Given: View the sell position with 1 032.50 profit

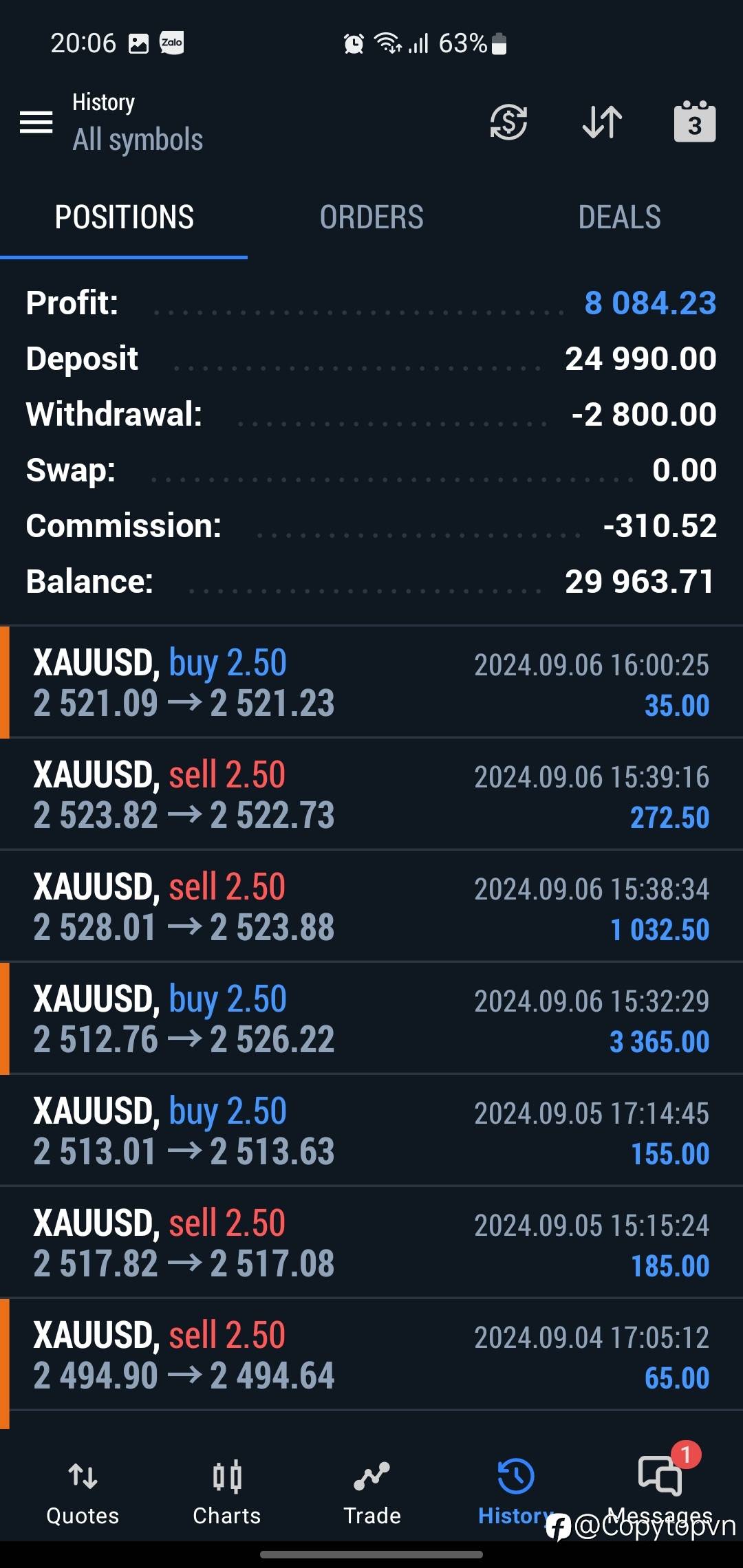Looking at the screenshot, I should 371,906.
